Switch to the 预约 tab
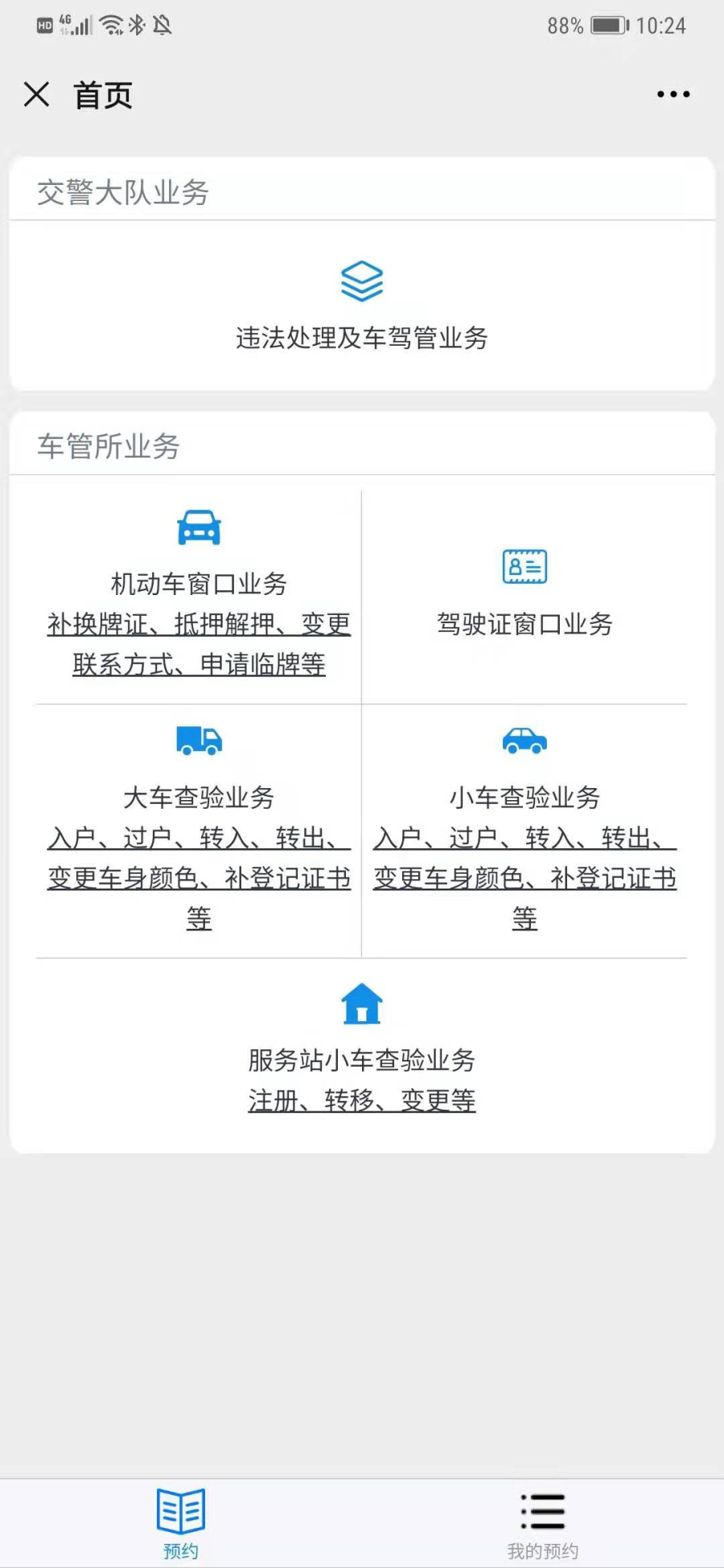Screen dimensions: 724x1568 (181, 1523)
